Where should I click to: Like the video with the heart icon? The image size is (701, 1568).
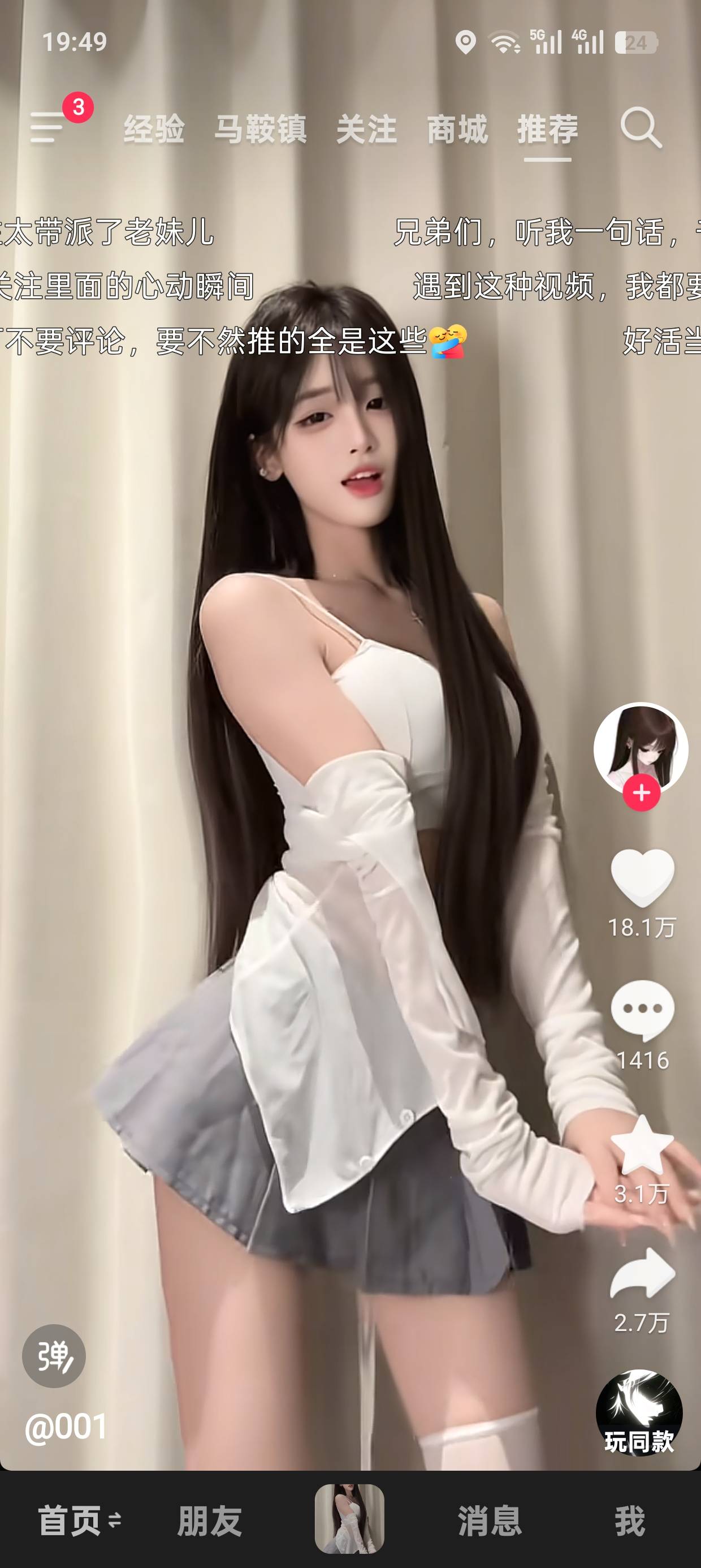point(642,877)
